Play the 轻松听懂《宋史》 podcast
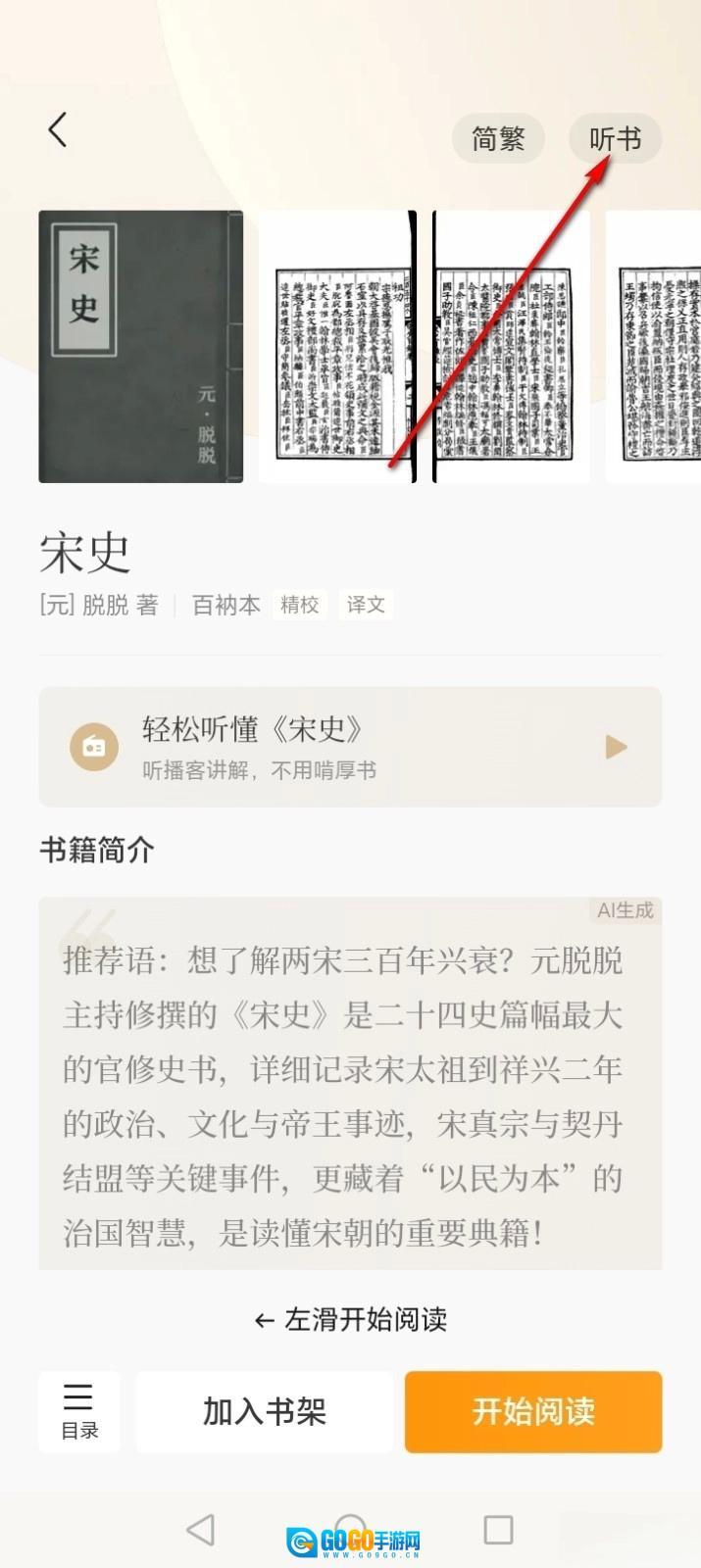 coord(616,748)
